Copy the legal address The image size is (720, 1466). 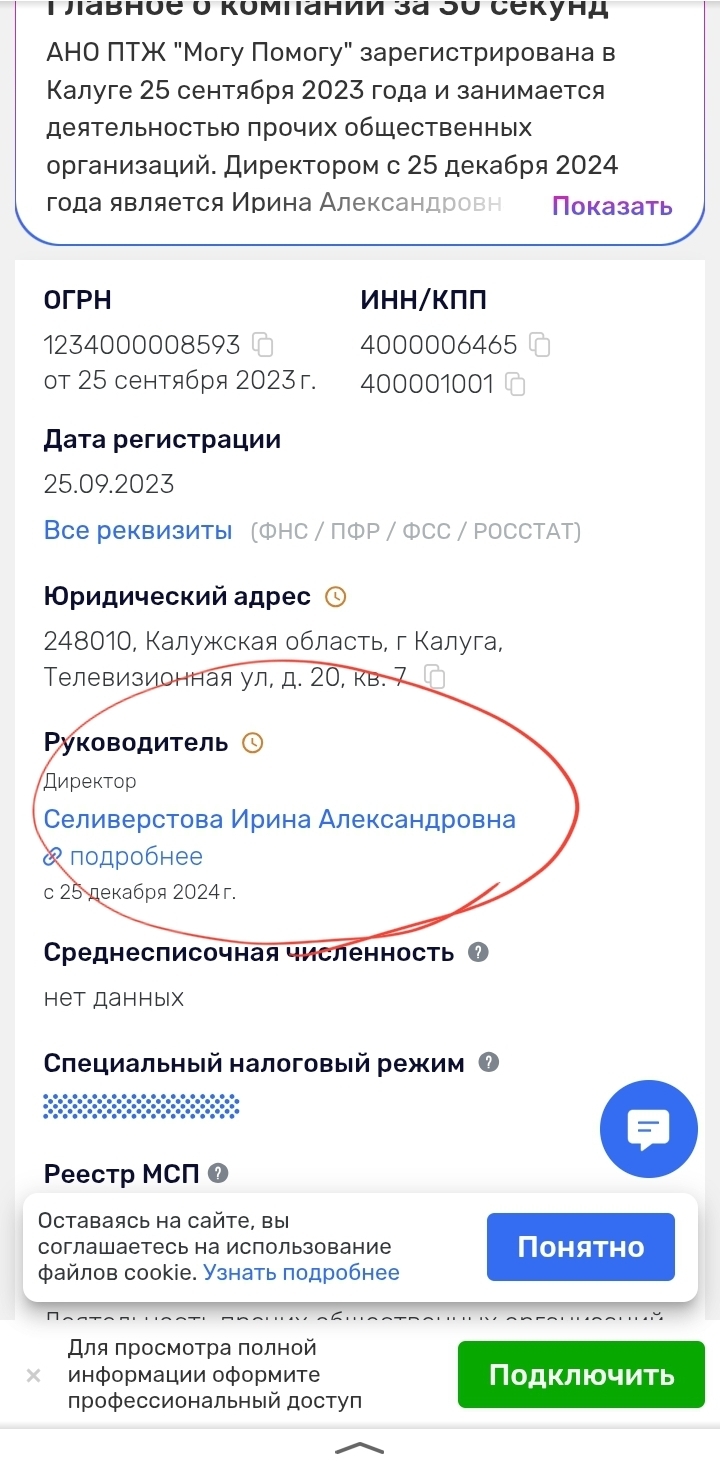[435, 677]
